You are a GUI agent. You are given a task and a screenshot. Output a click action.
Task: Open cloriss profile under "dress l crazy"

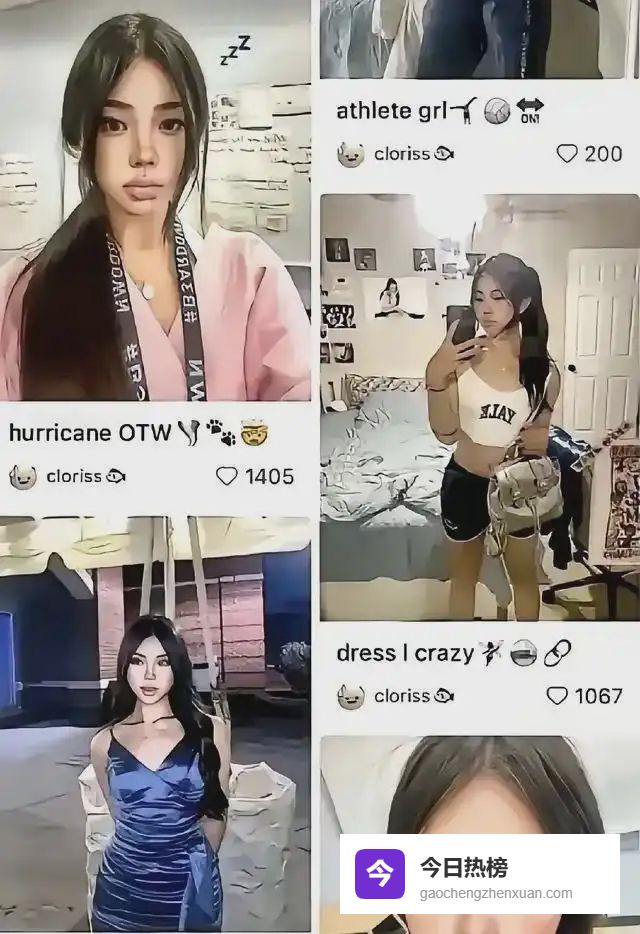point(401,695)
